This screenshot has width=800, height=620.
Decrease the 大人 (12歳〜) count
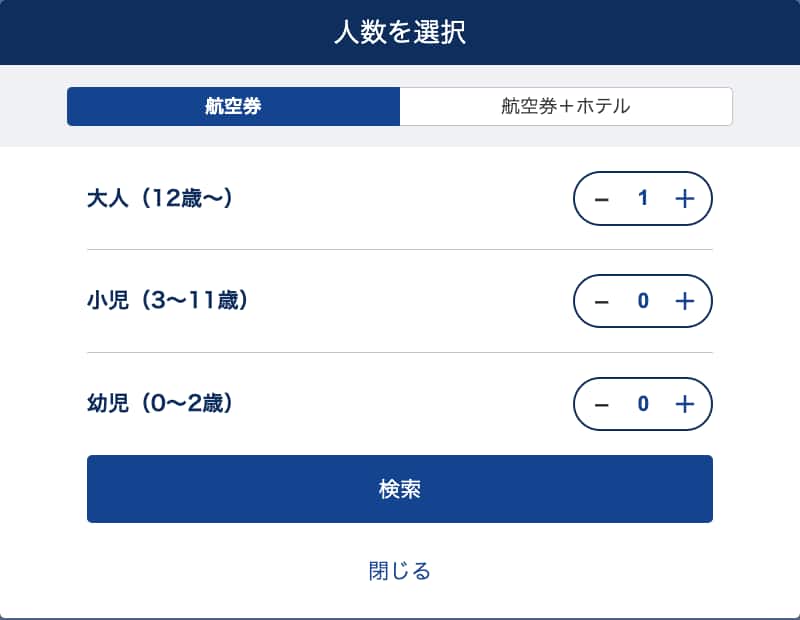click(602, 199)
